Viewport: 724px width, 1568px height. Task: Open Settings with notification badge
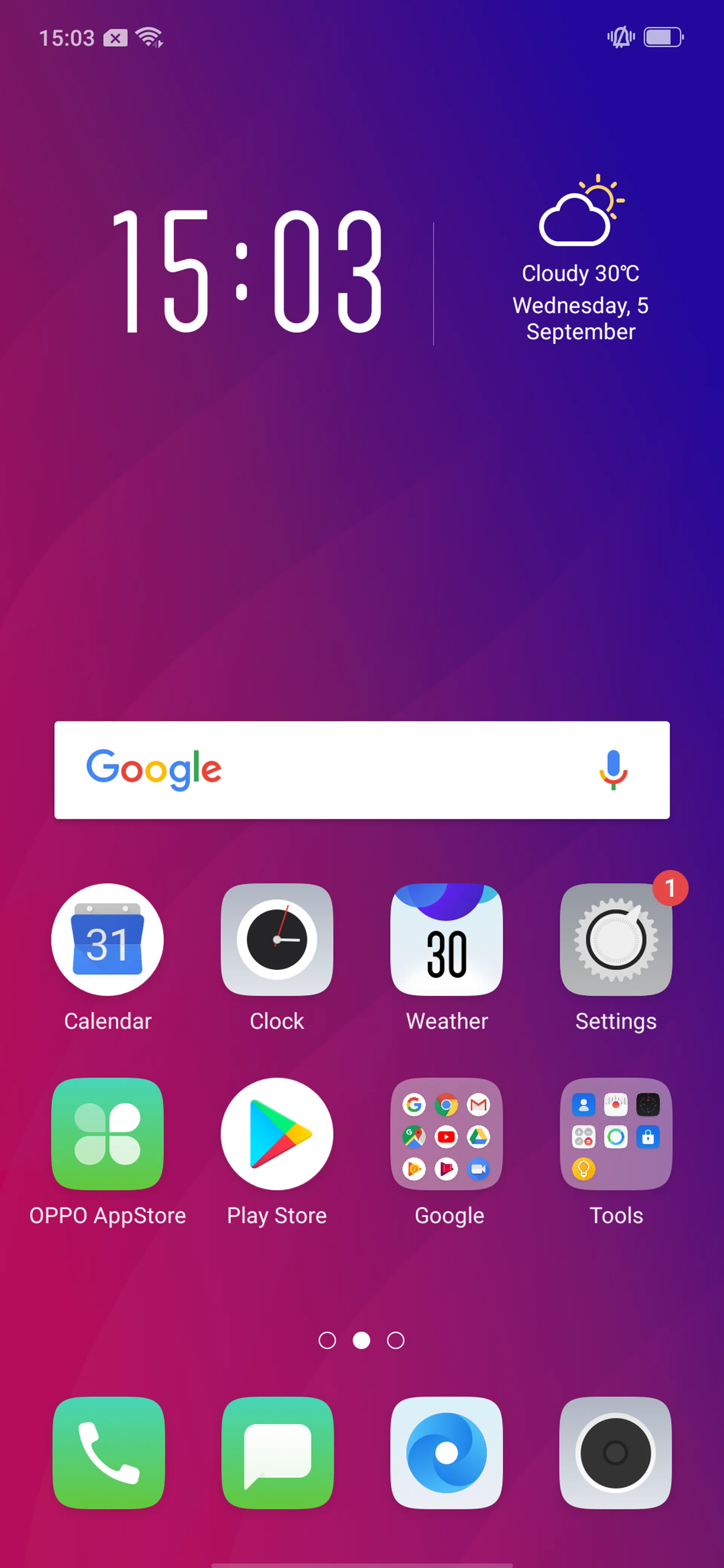point(616,939)
